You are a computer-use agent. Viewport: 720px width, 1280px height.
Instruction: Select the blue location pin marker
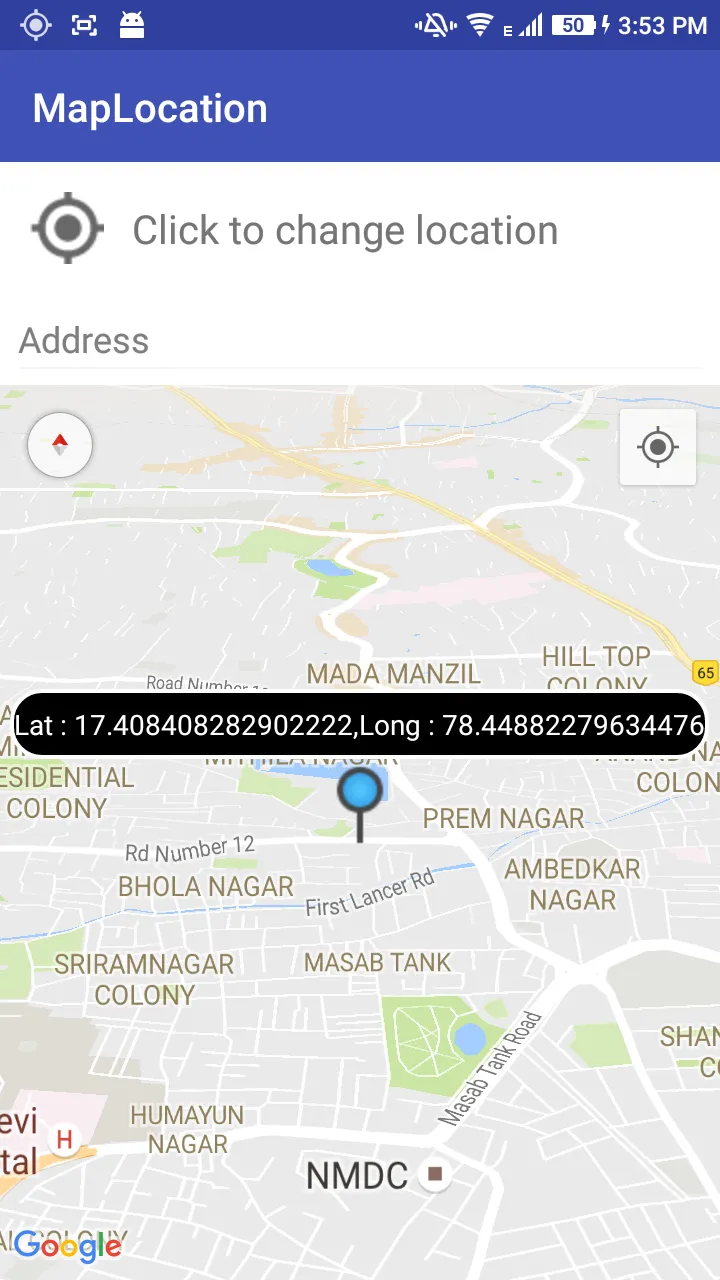pos(360,791)
